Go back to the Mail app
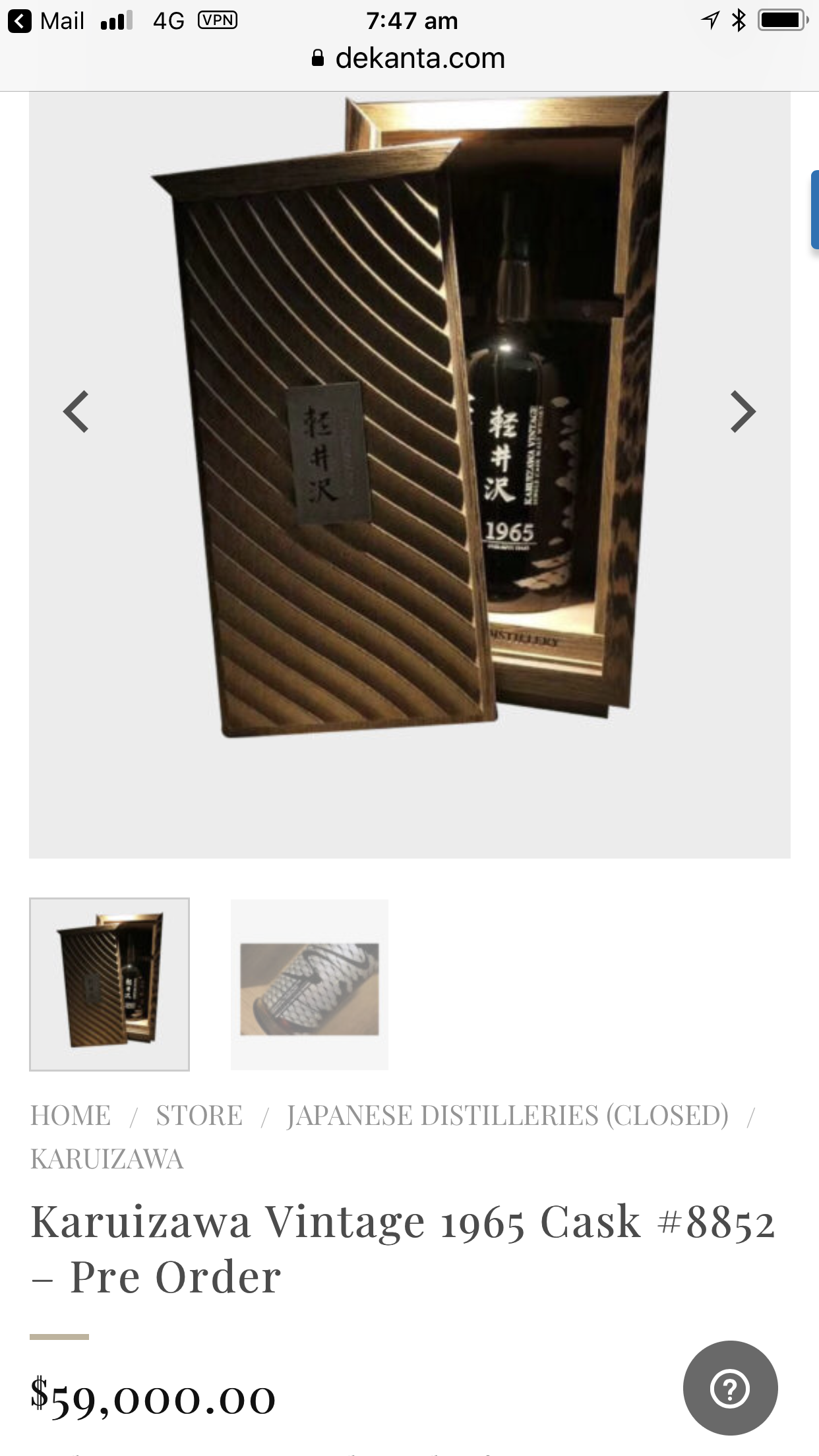Image resolution: width=819 pixels, height=1456 pixels. click(x=46, y=21)
